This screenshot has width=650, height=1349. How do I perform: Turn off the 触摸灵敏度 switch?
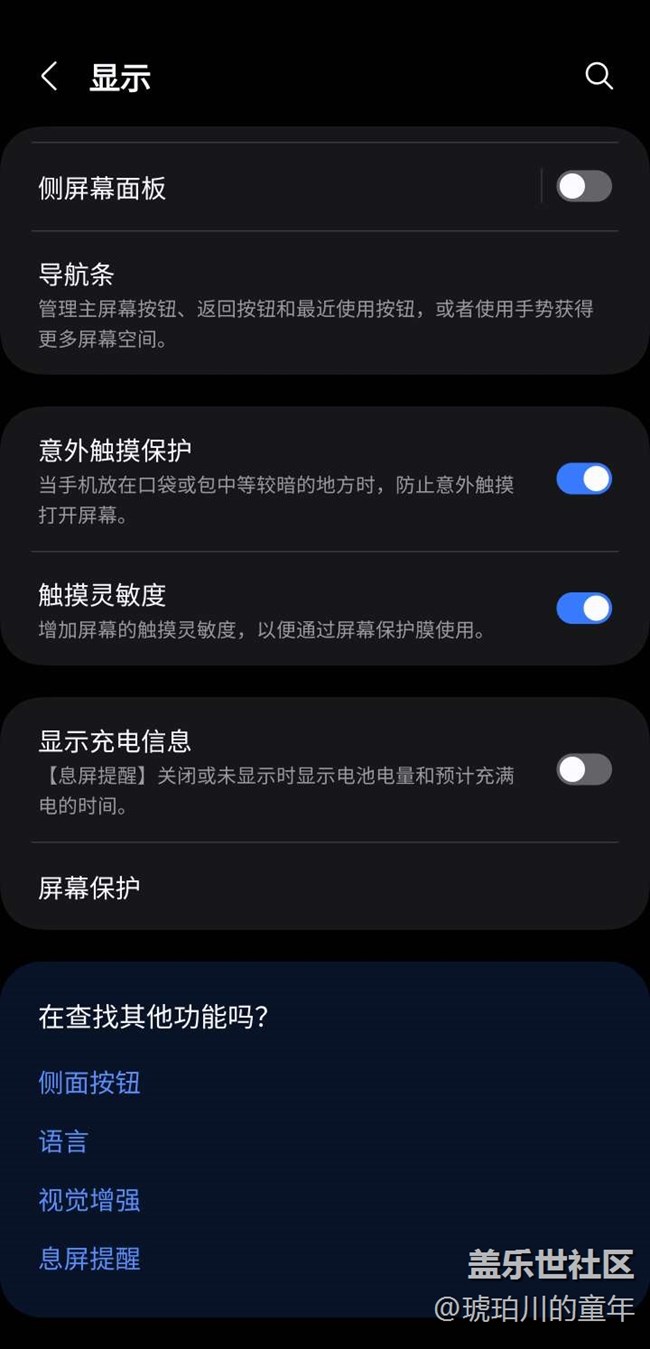tap(584, 608)
